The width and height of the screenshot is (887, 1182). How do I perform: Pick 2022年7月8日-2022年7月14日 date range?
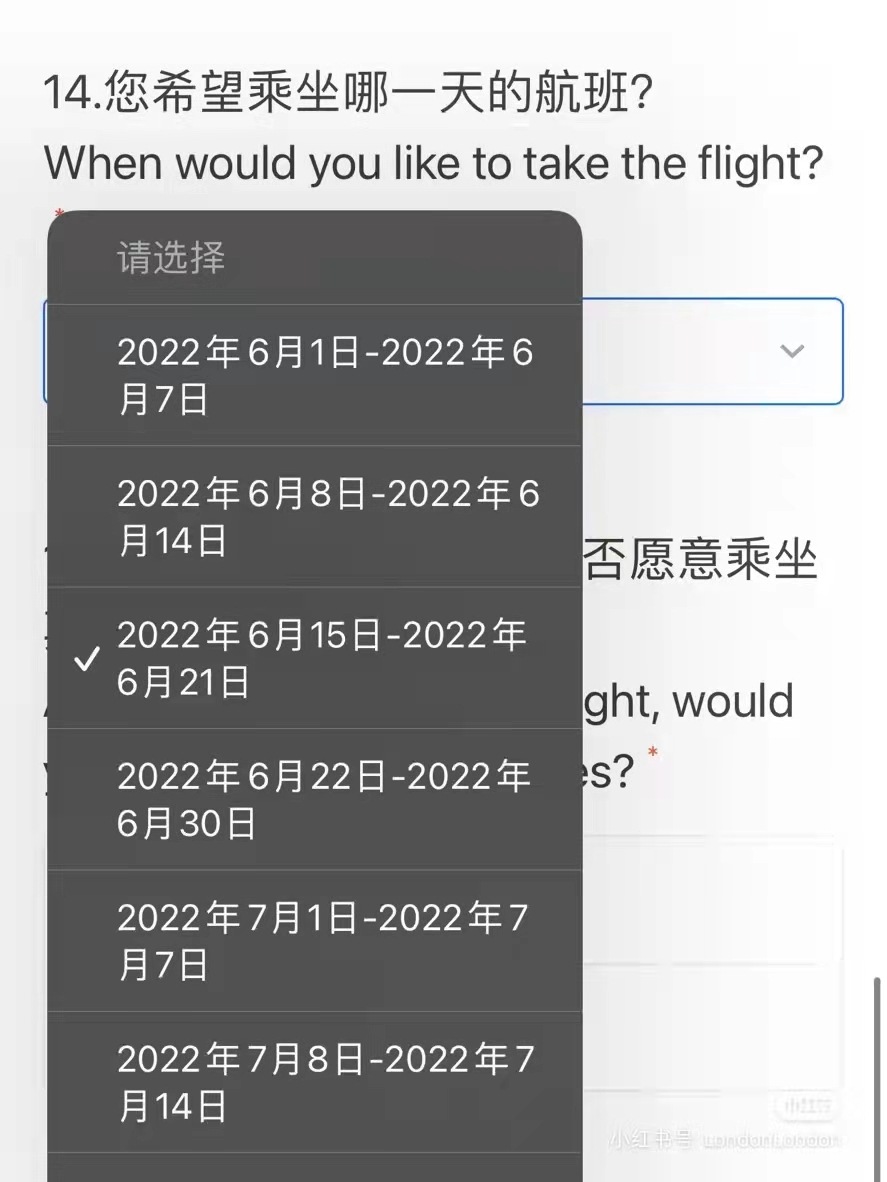click(x=314, y=1082)
